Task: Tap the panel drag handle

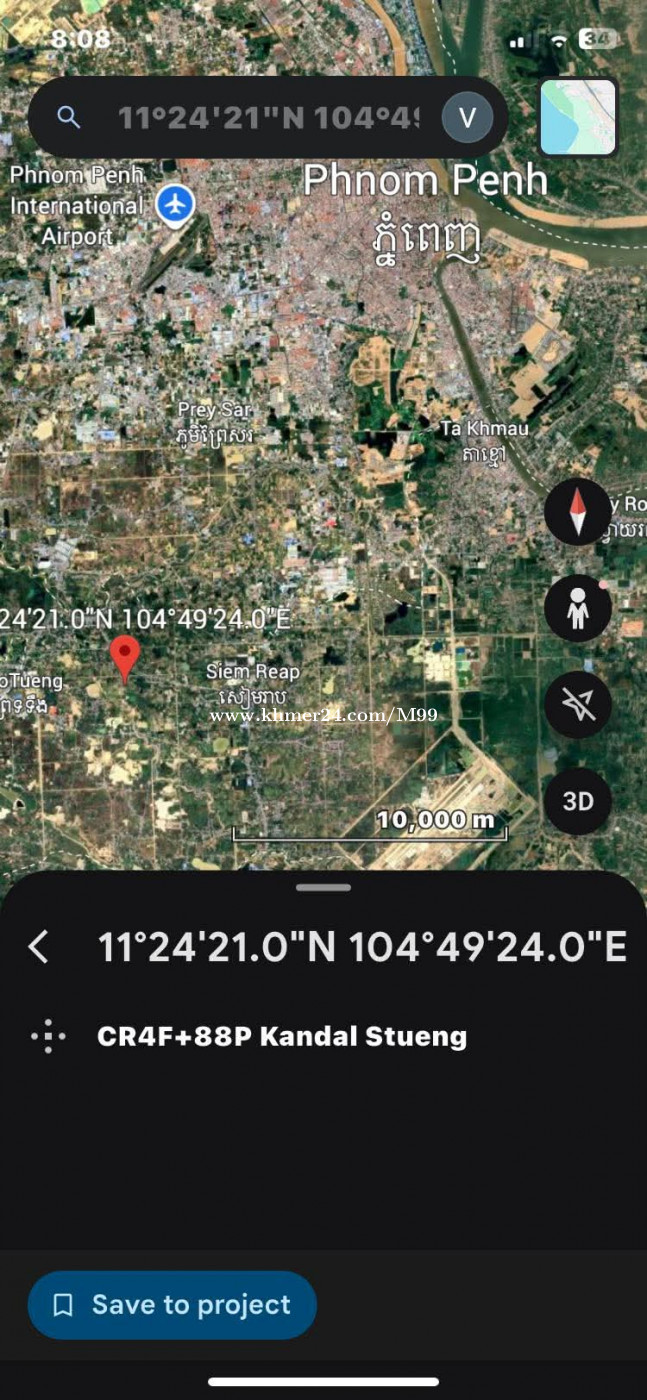Action: point(323,887)
